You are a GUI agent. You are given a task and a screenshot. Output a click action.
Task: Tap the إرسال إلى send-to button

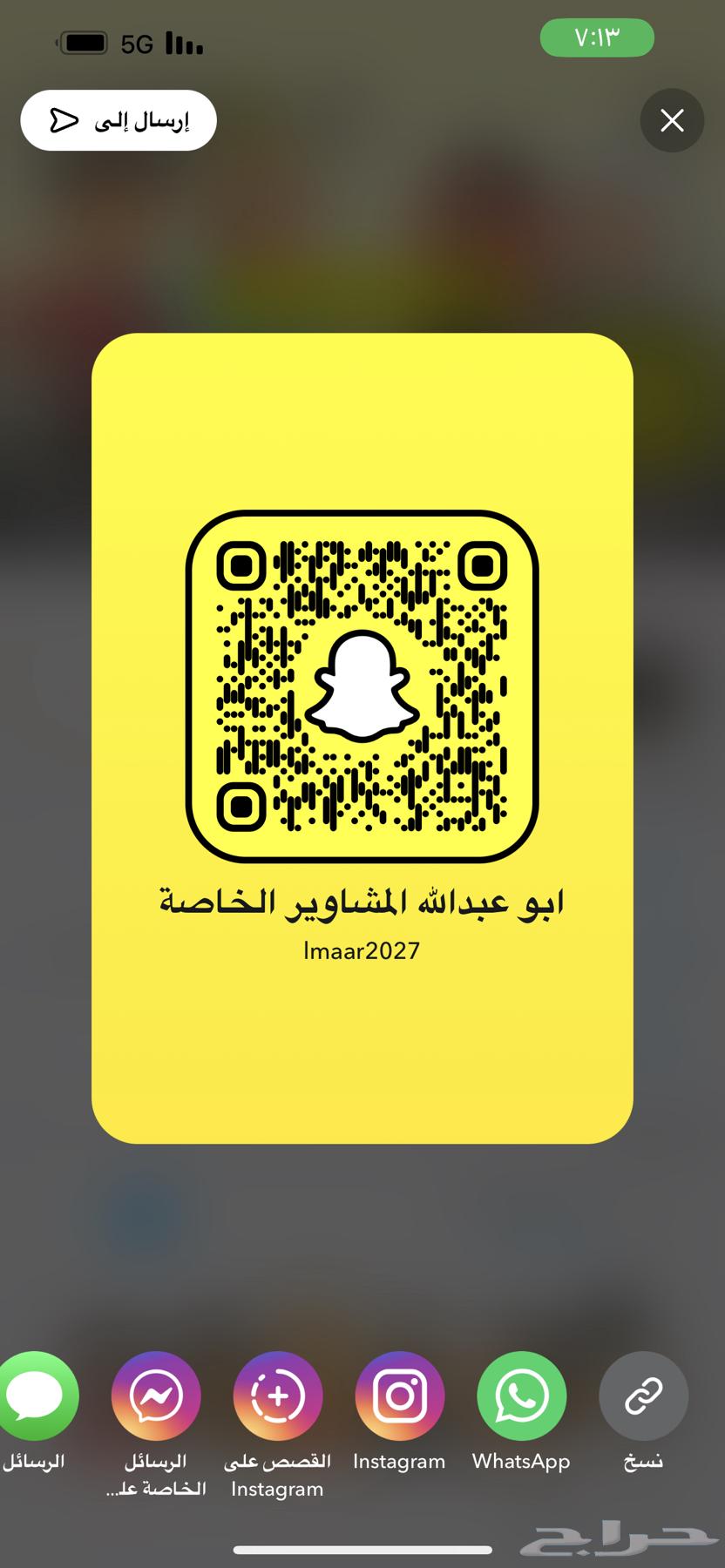tap(119, 120)
